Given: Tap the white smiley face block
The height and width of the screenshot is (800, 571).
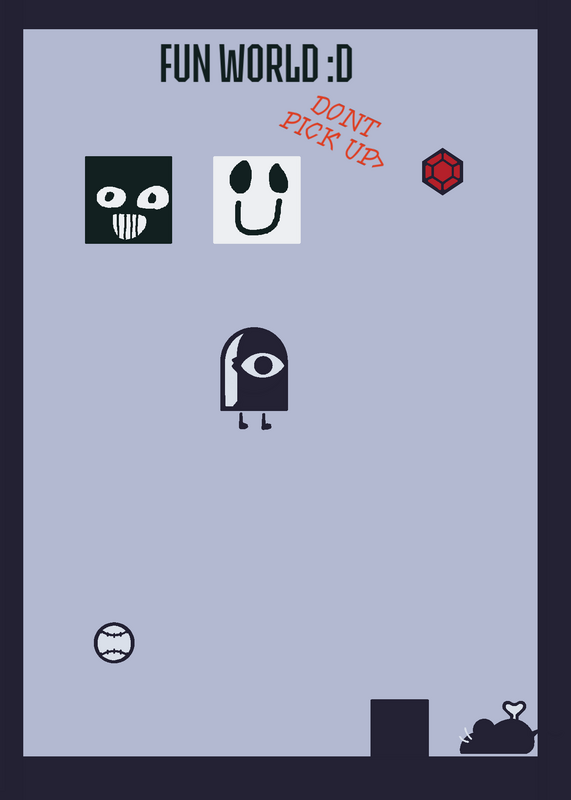Looking at the screenshot, I should (257, 200).
